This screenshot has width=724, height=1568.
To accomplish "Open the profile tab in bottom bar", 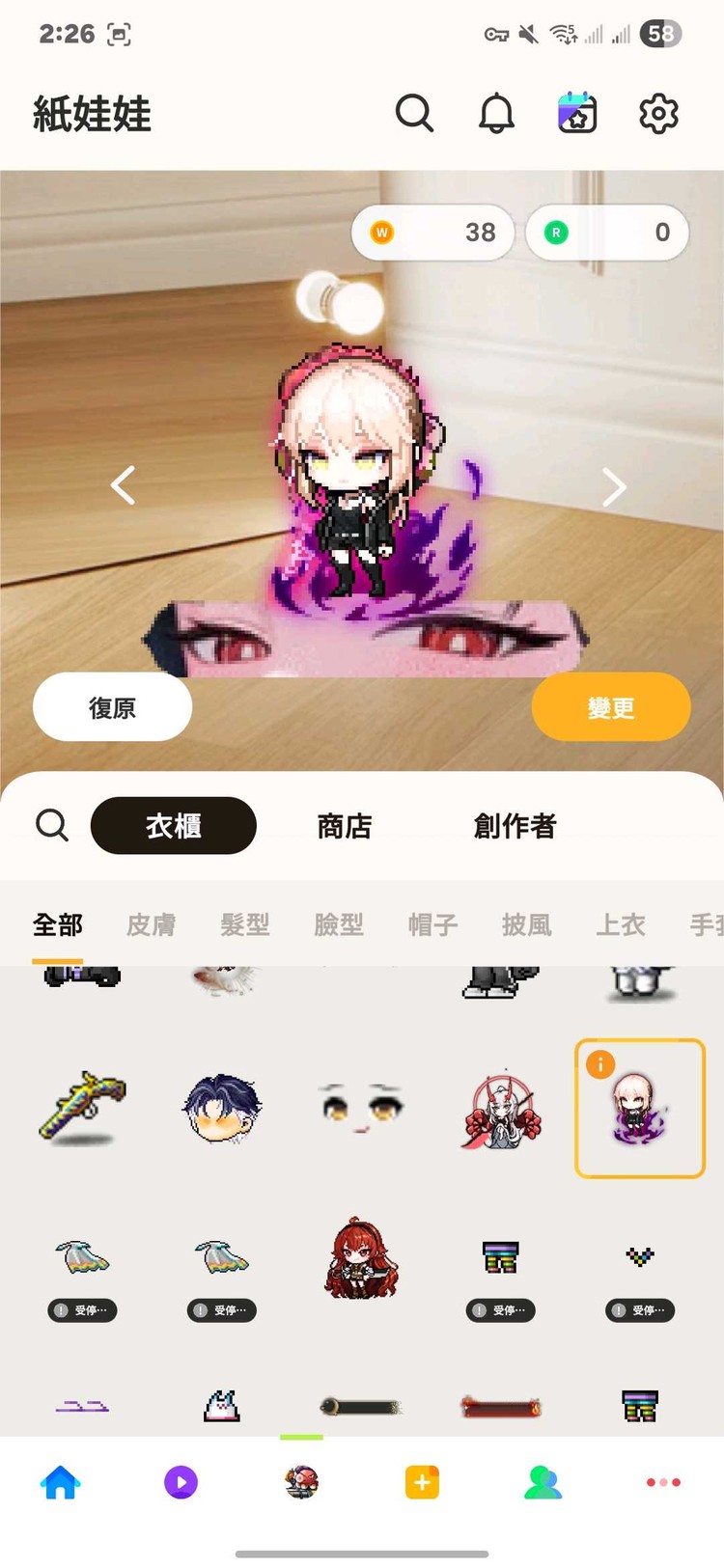I will 543,1481.
